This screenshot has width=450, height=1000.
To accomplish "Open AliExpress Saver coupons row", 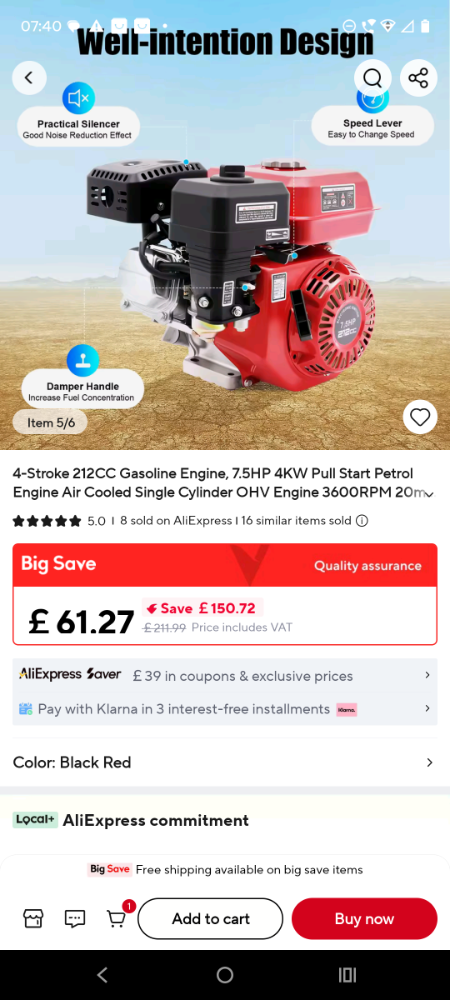I will click(225, 675).
